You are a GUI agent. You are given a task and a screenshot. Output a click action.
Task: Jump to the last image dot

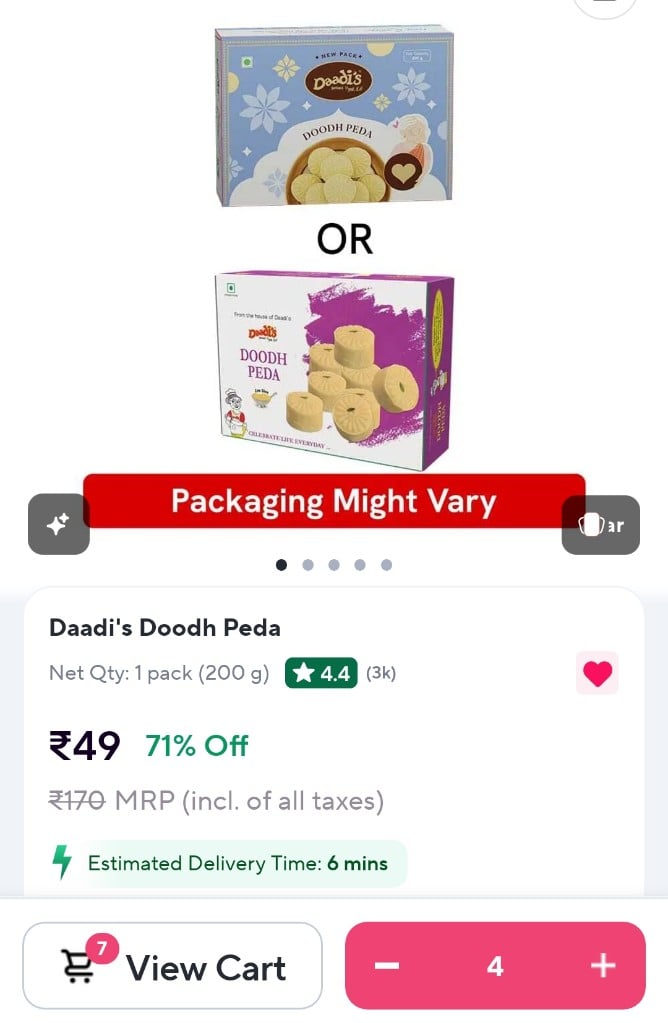[x=386, y=565]
